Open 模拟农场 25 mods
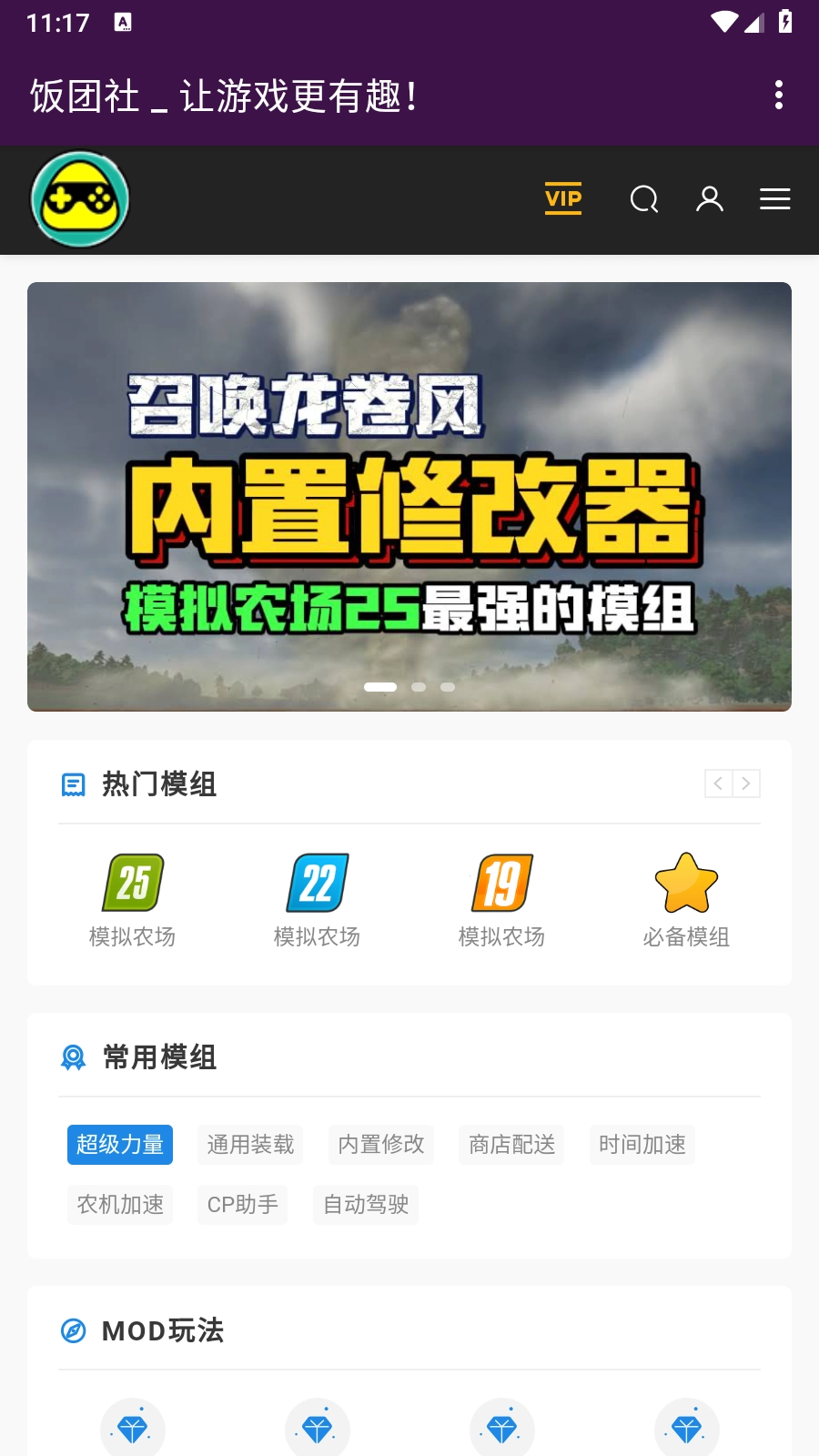The width and height of the screenshot is (819, 1456). pos(133,899)
